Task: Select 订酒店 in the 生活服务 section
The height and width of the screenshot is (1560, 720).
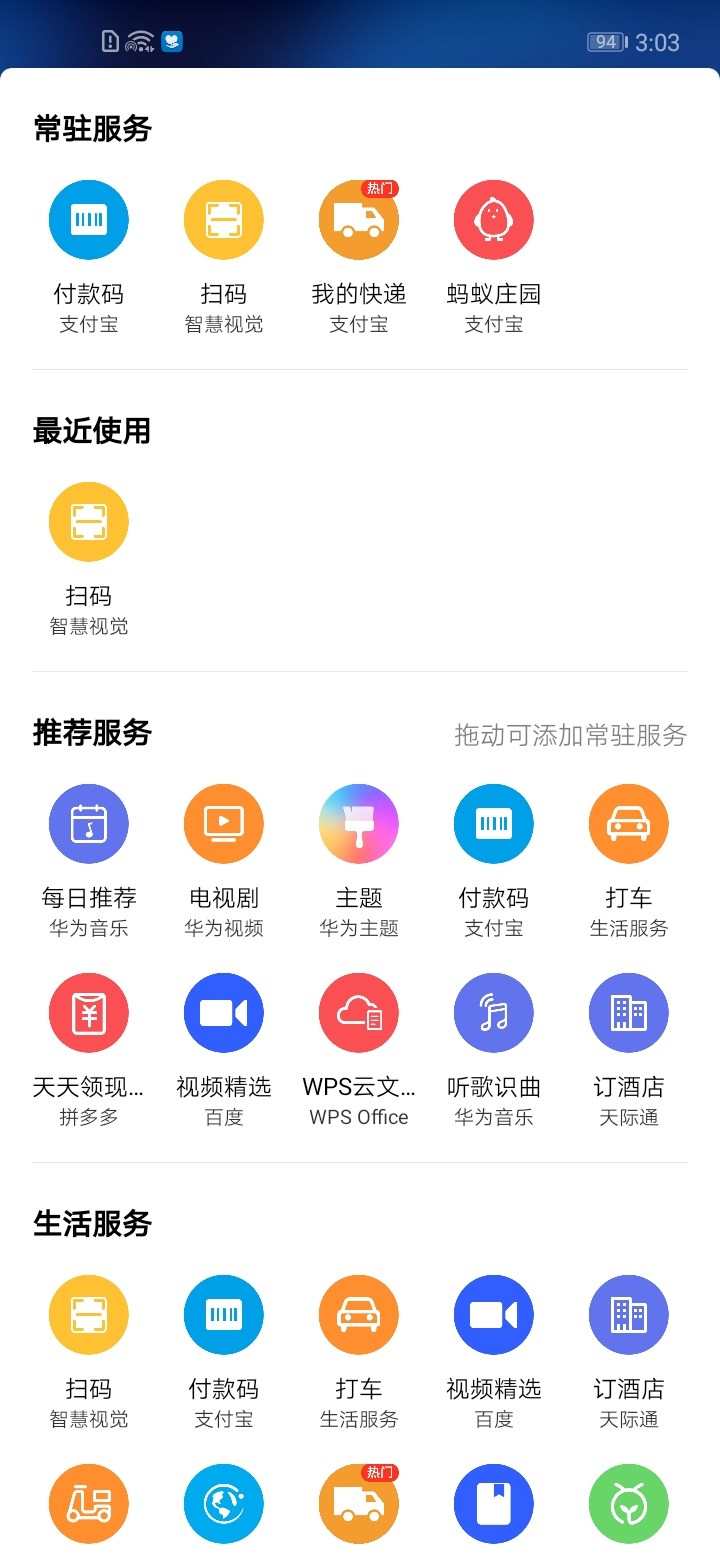Action: point(629,1316)
